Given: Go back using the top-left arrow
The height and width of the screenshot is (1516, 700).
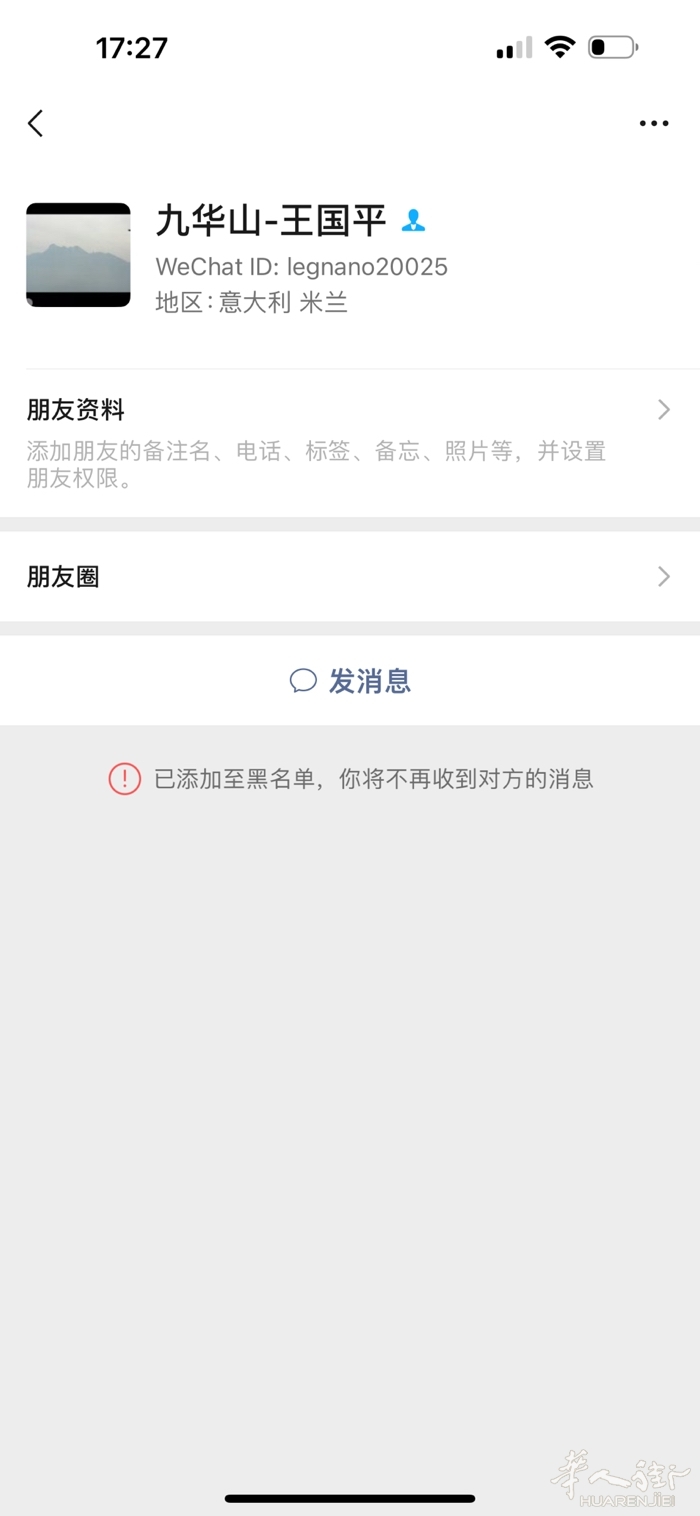Looking at the screenshot, I should coord(36,124).
